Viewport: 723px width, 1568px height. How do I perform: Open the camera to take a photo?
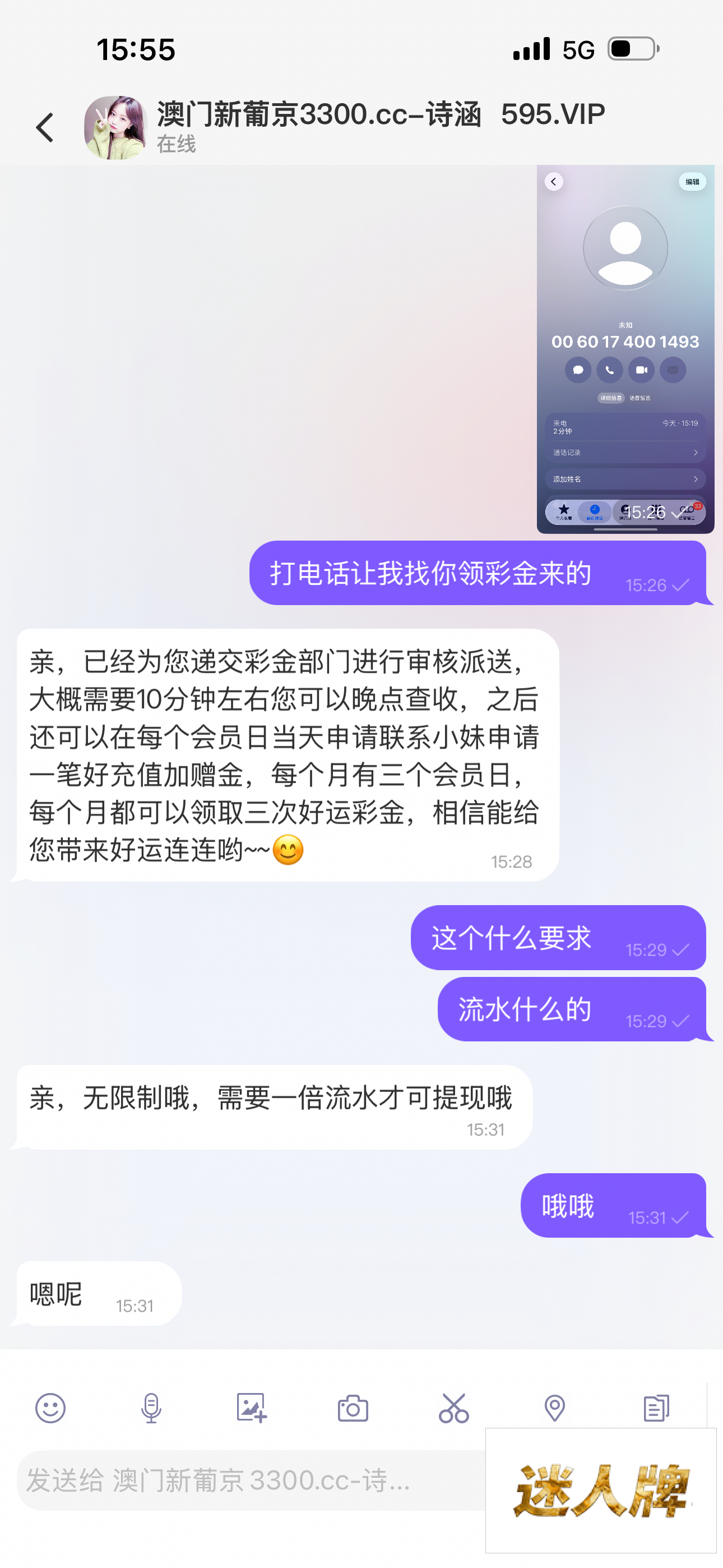coord(353,1408)
